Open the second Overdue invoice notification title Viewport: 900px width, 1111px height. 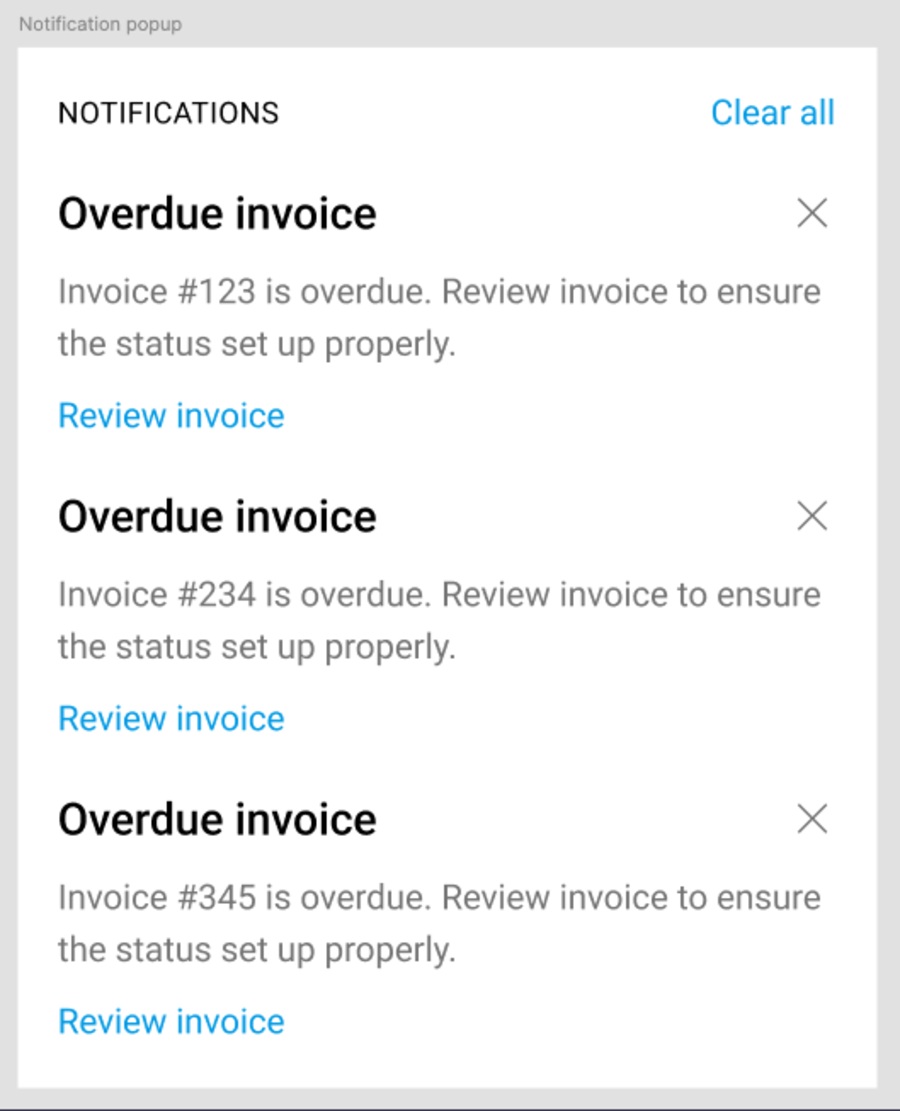tap(218, 516)
